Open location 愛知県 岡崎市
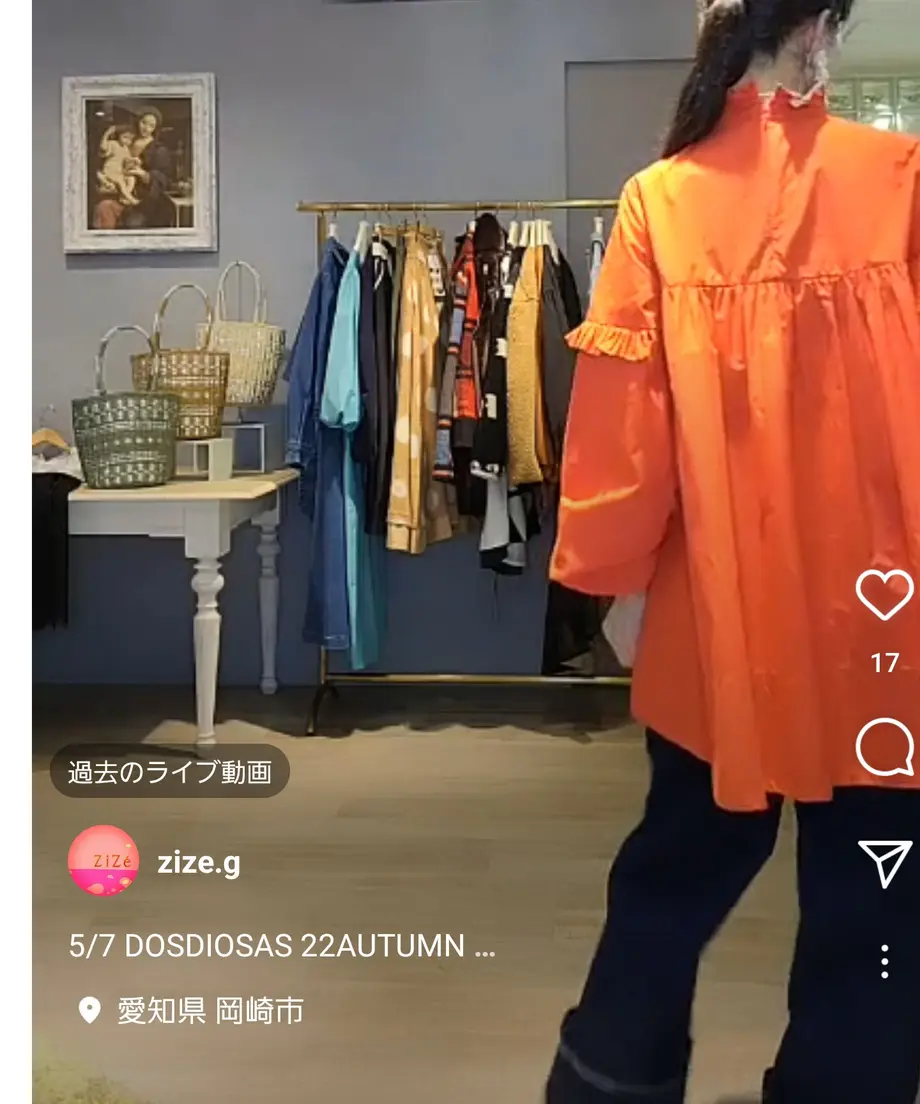Image resolution: width=920 pixels, height=1104 pixels. pyautogui.click(x=208, y=1010)
